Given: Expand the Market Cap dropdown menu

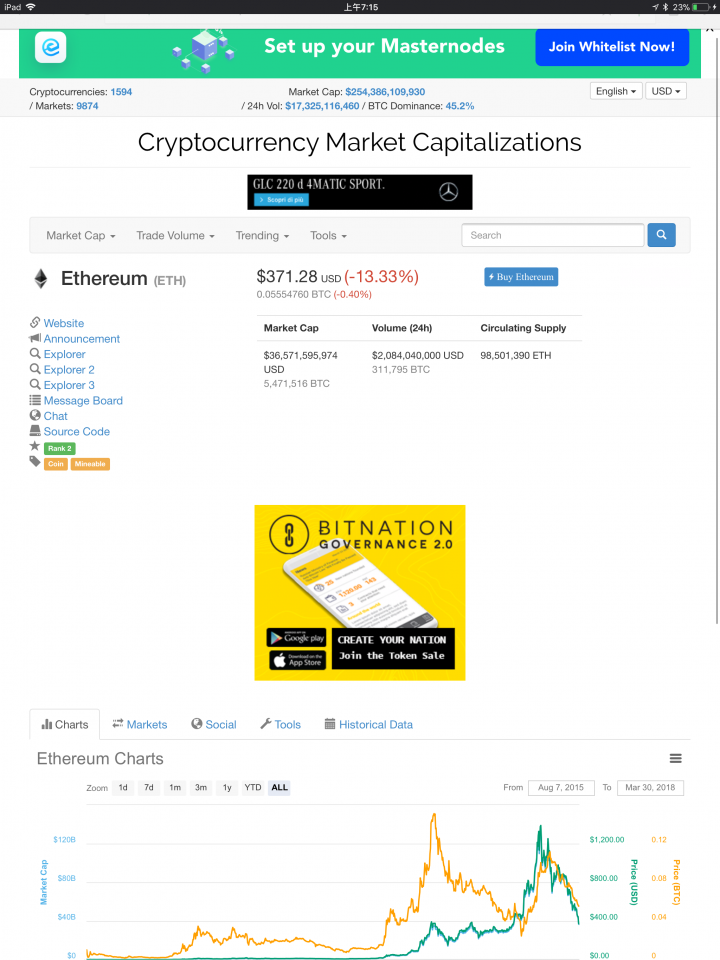Looking at the screenshot, I should pos(80,236).
